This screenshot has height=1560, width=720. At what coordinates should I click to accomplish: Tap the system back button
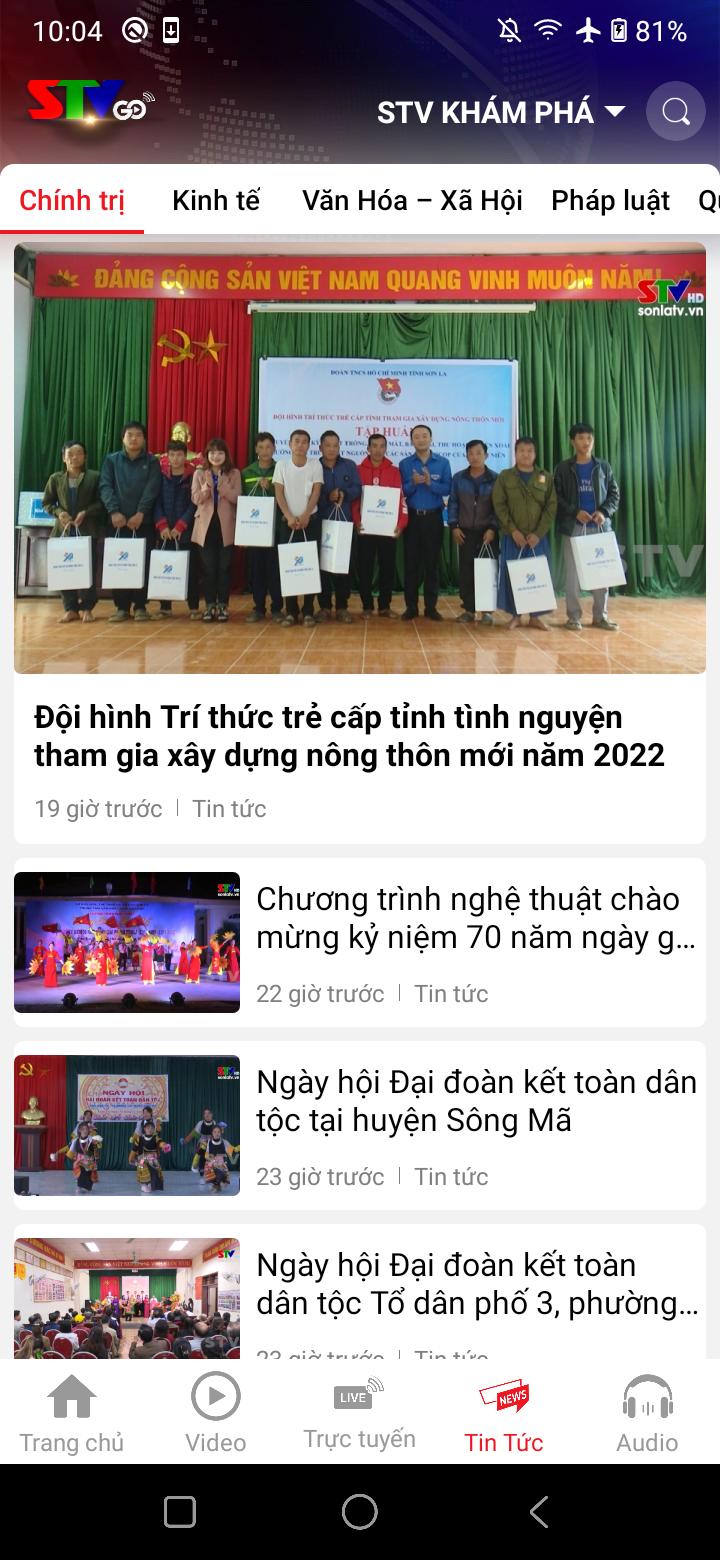[x=539, y=1511]
